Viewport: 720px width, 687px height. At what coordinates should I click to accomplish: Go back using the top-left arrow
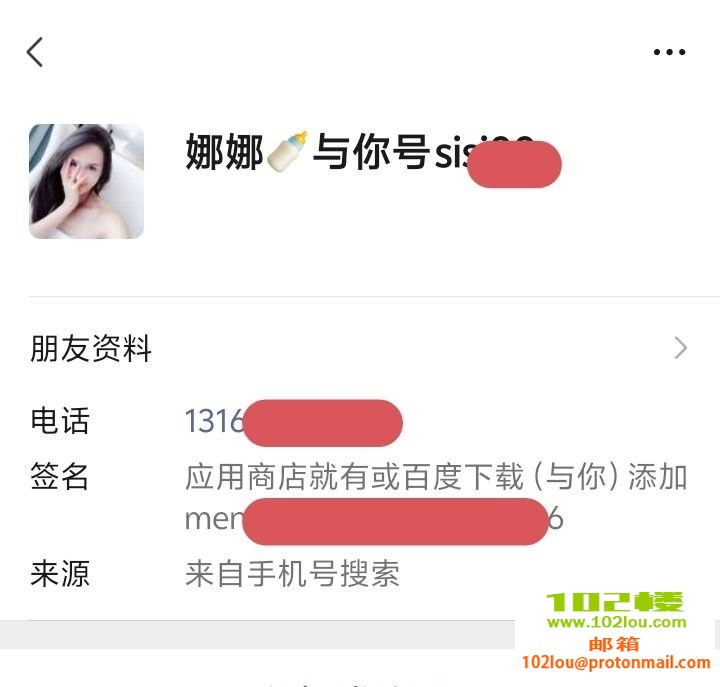pyautogui.click(x=35, y=52)
